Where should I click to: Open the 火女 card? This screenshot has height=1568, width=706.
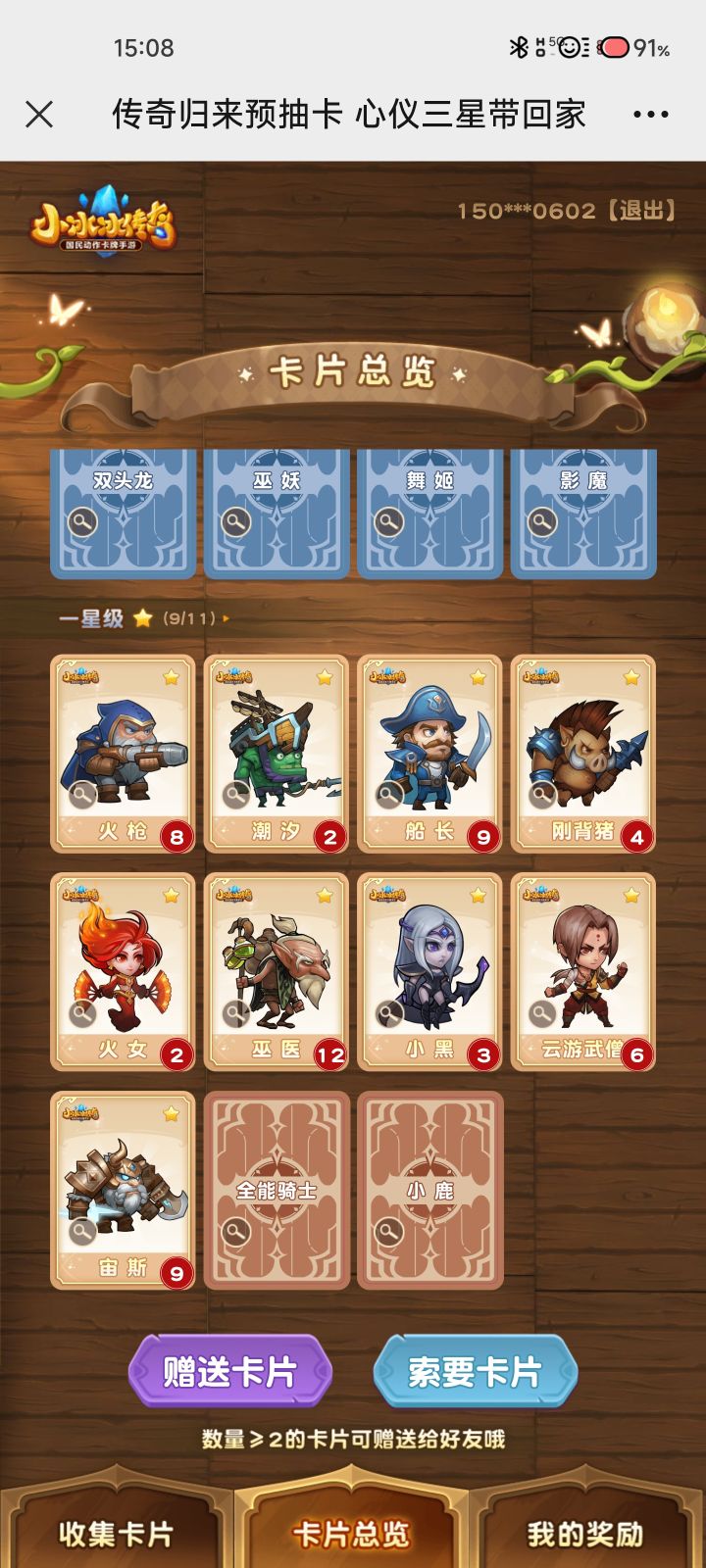tap(123, 972)
